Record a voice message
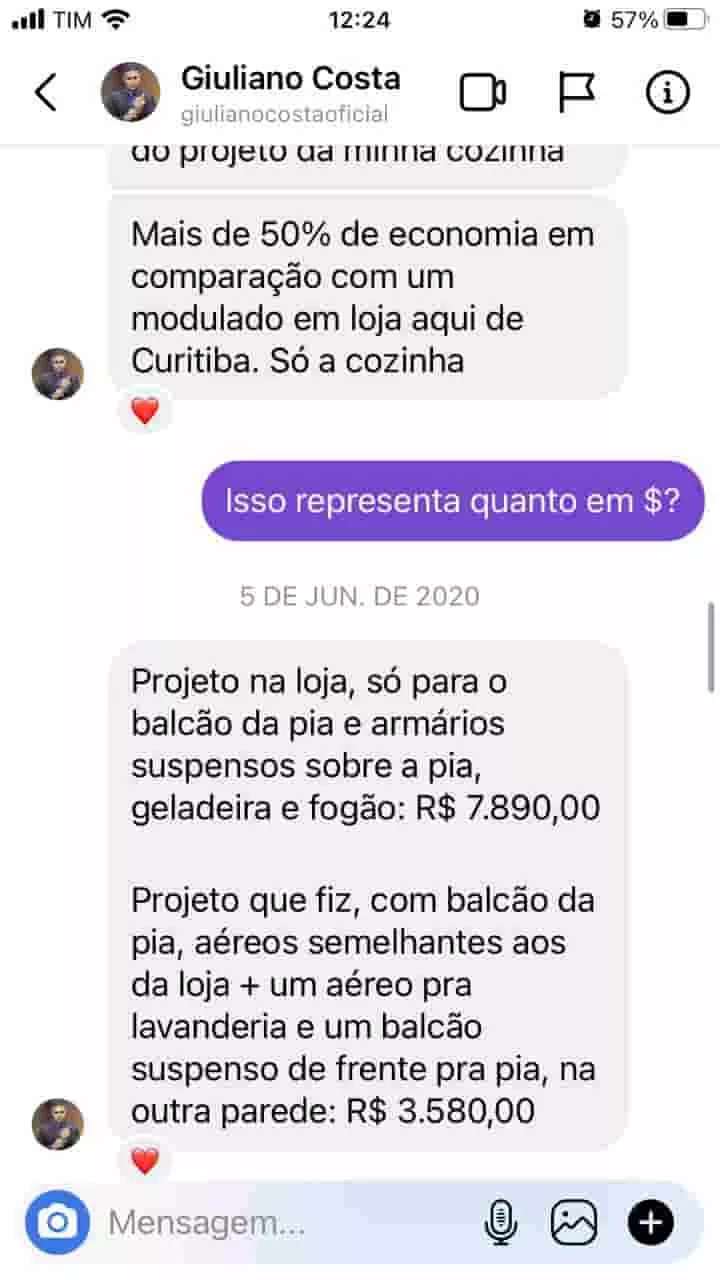This screenshot has height=1280, width=720. (x=500, y=1222)
